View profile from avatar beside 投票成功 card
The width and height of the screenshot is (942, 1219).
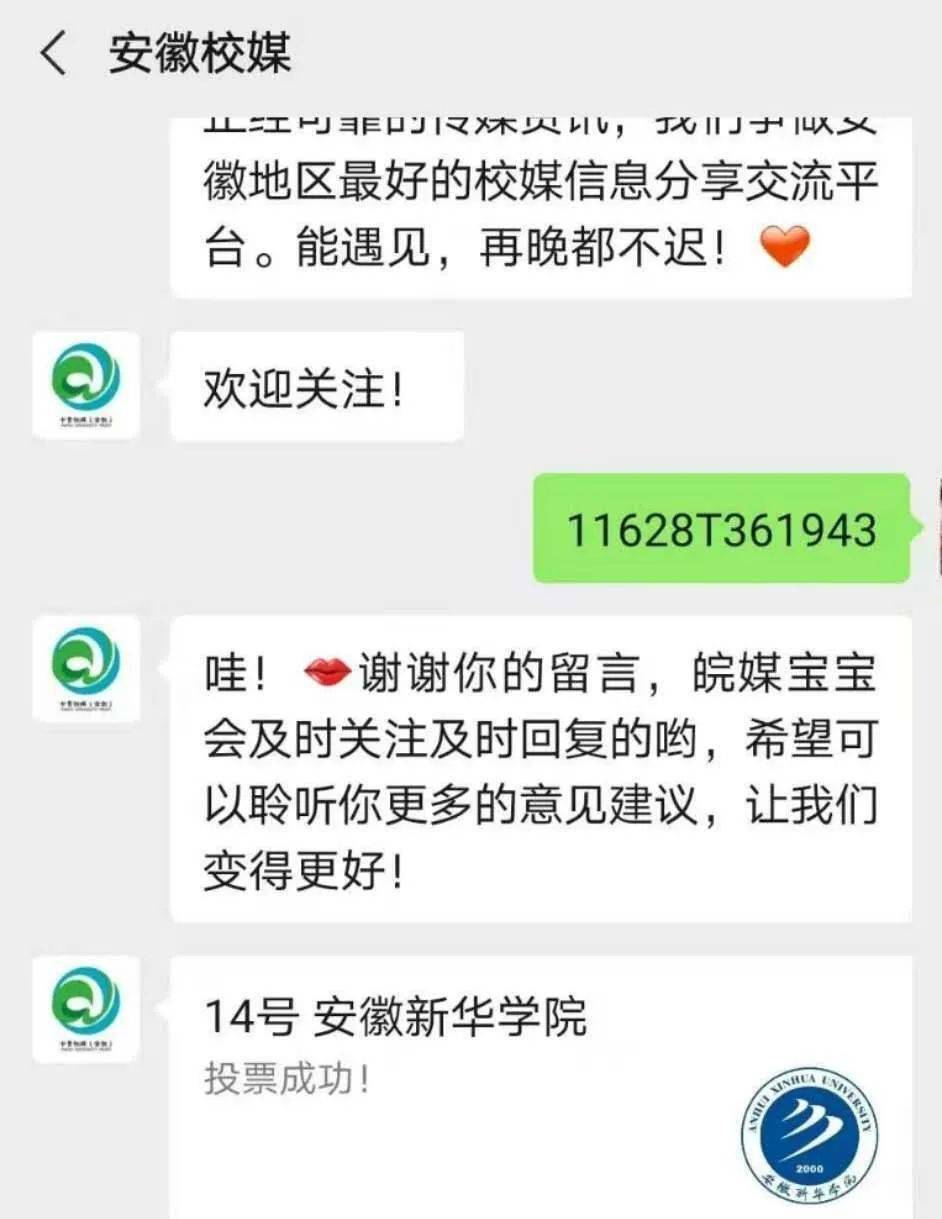(x=86, y=1009)
